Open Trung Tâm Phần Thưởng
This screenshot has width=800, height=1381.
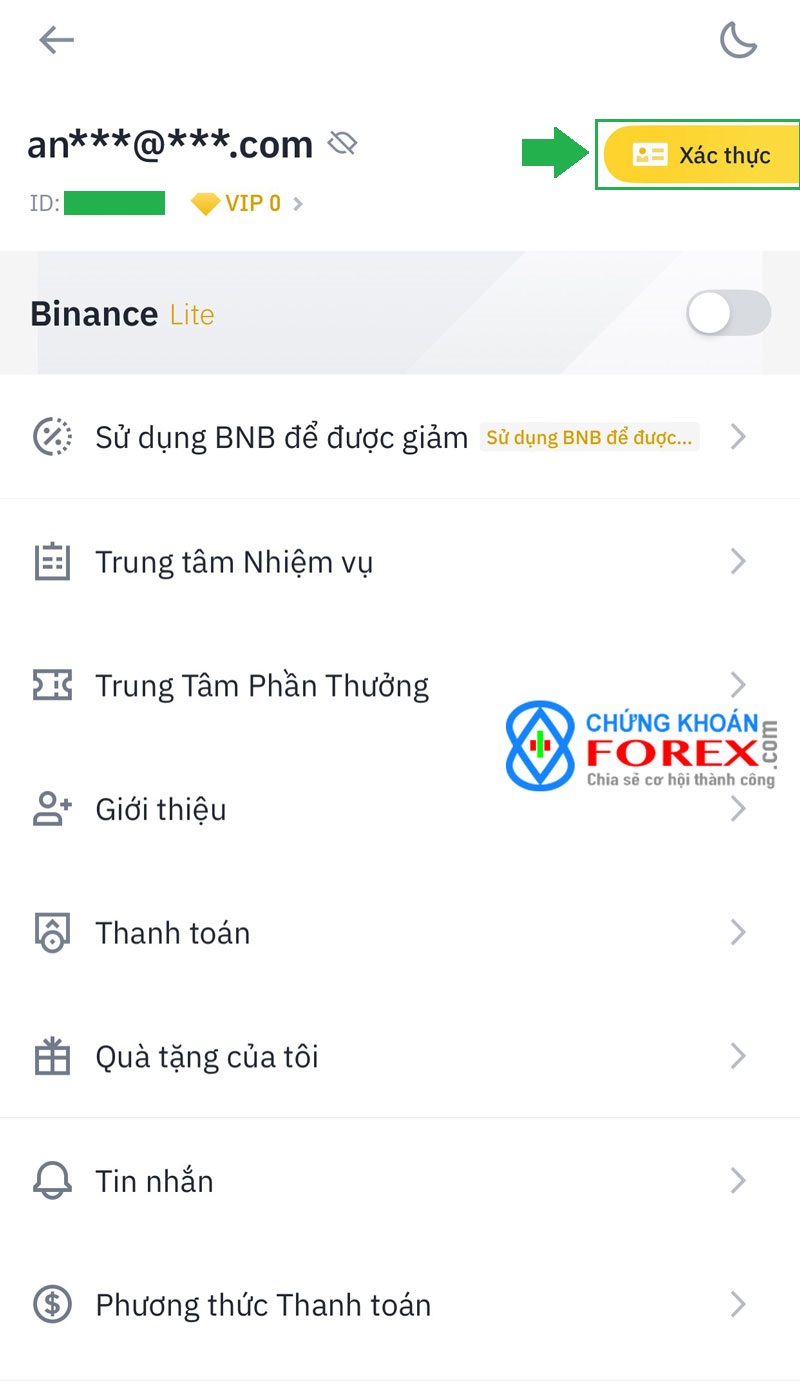(400, 686)
